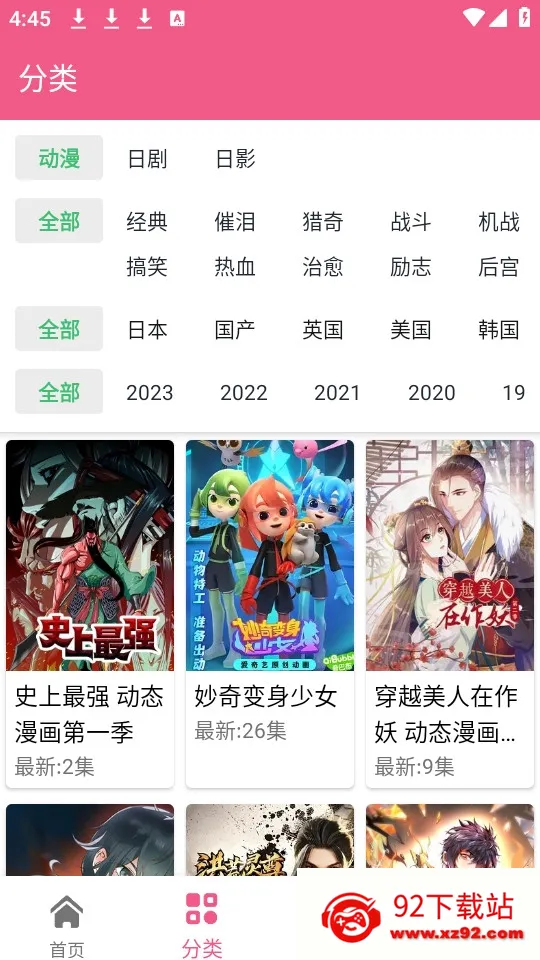Select the 美国 region filter
The width and height of the screenshot is (540, 960).
(x=411, y=329)
